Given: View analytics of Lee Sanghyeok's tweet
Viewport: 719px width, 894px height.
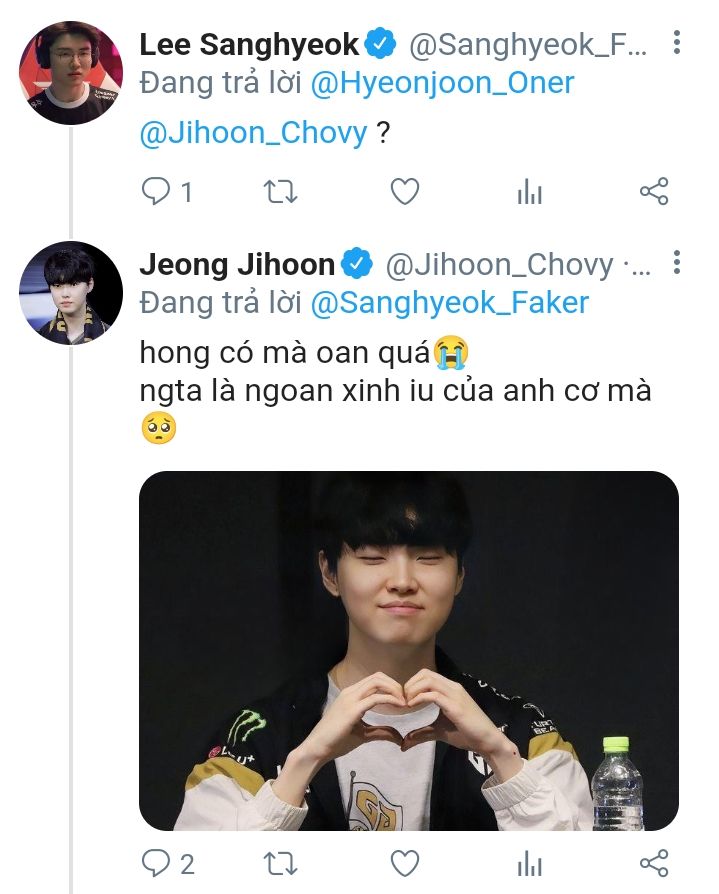Looking at the screenshot, I should point(529,192).
